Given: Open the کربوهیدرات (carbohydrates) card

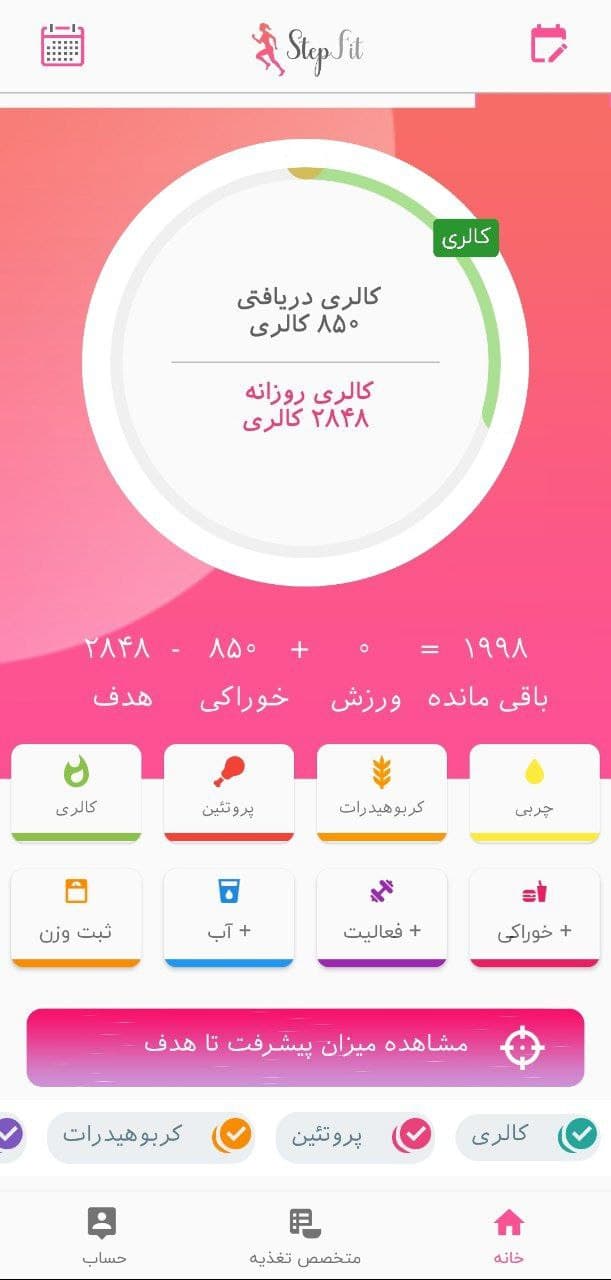Looking at the screenshot, I should pos(382,793).
